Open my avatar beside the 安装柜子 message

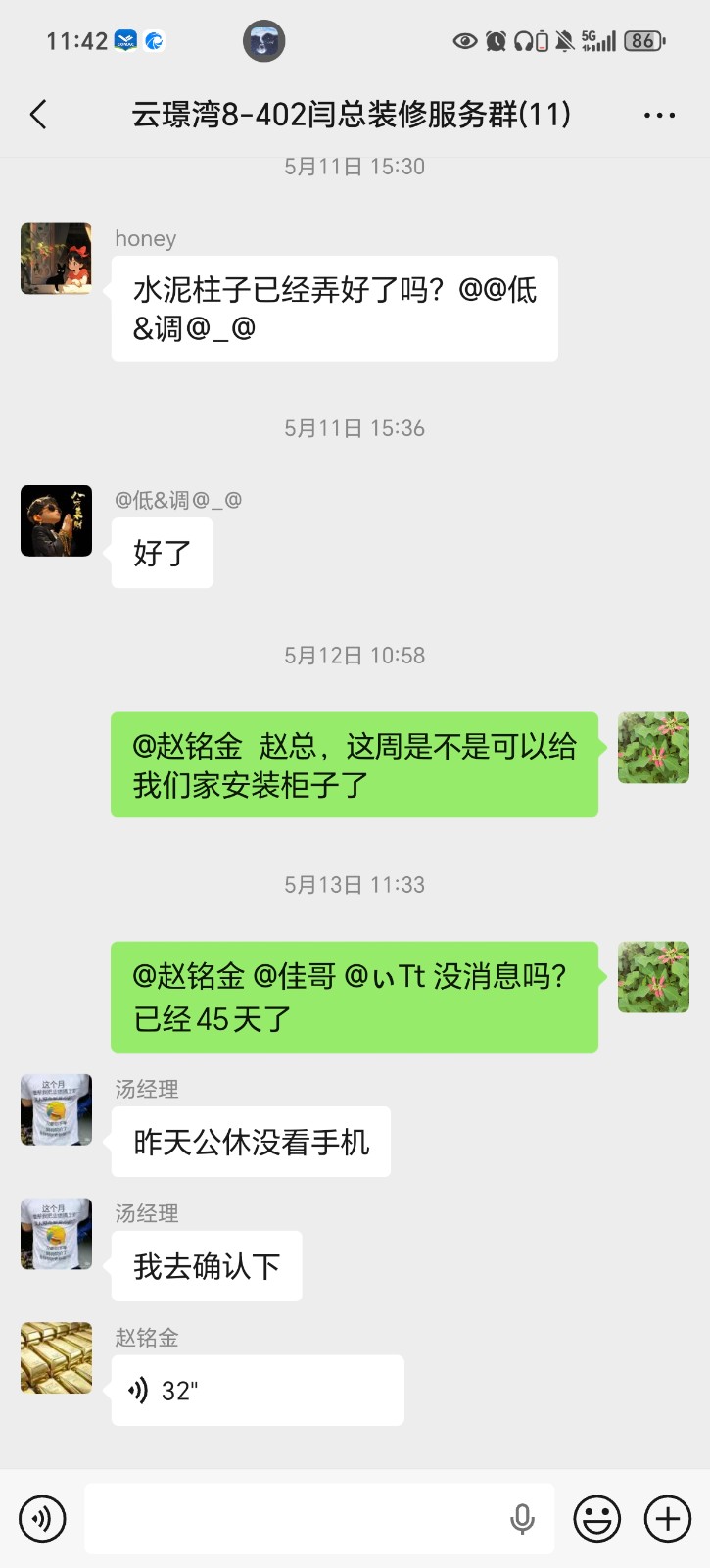click(x=653, y=748)
